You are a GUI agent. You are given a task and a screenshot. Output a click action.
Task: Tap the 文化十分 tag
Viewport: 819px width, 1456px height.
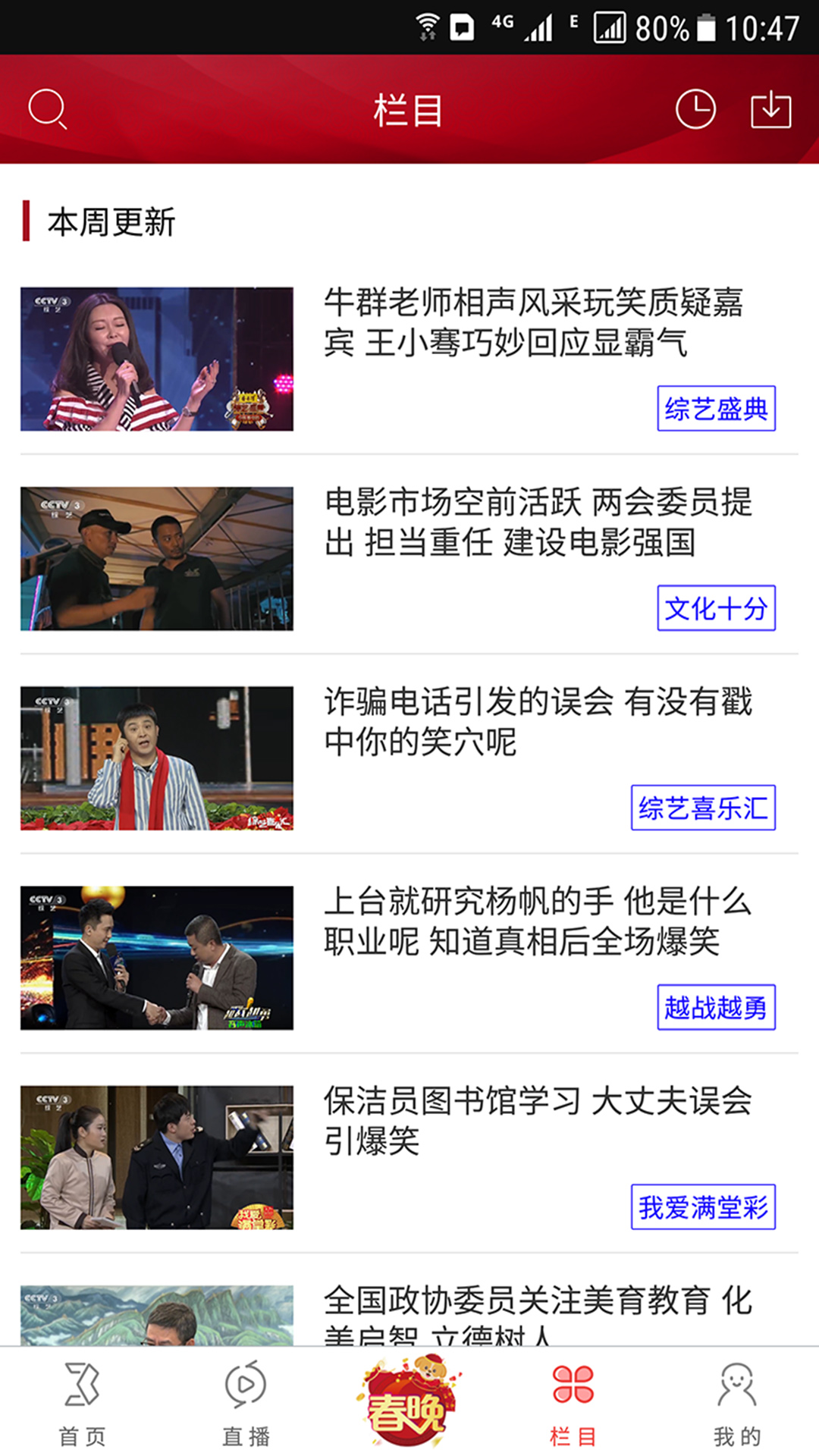pyautogui.click(x=716, y=608)
